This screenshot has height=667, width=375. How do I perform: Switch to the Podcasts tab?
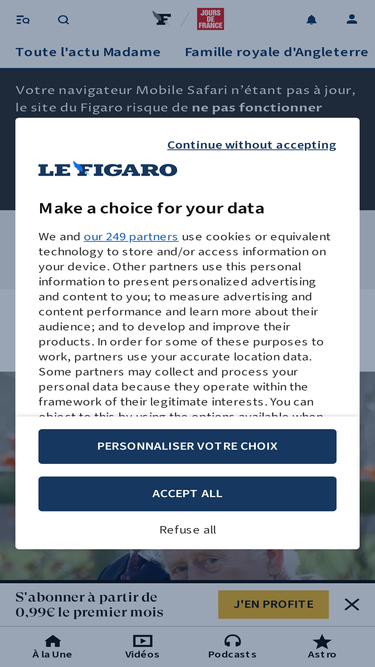[x=232, y=647]
